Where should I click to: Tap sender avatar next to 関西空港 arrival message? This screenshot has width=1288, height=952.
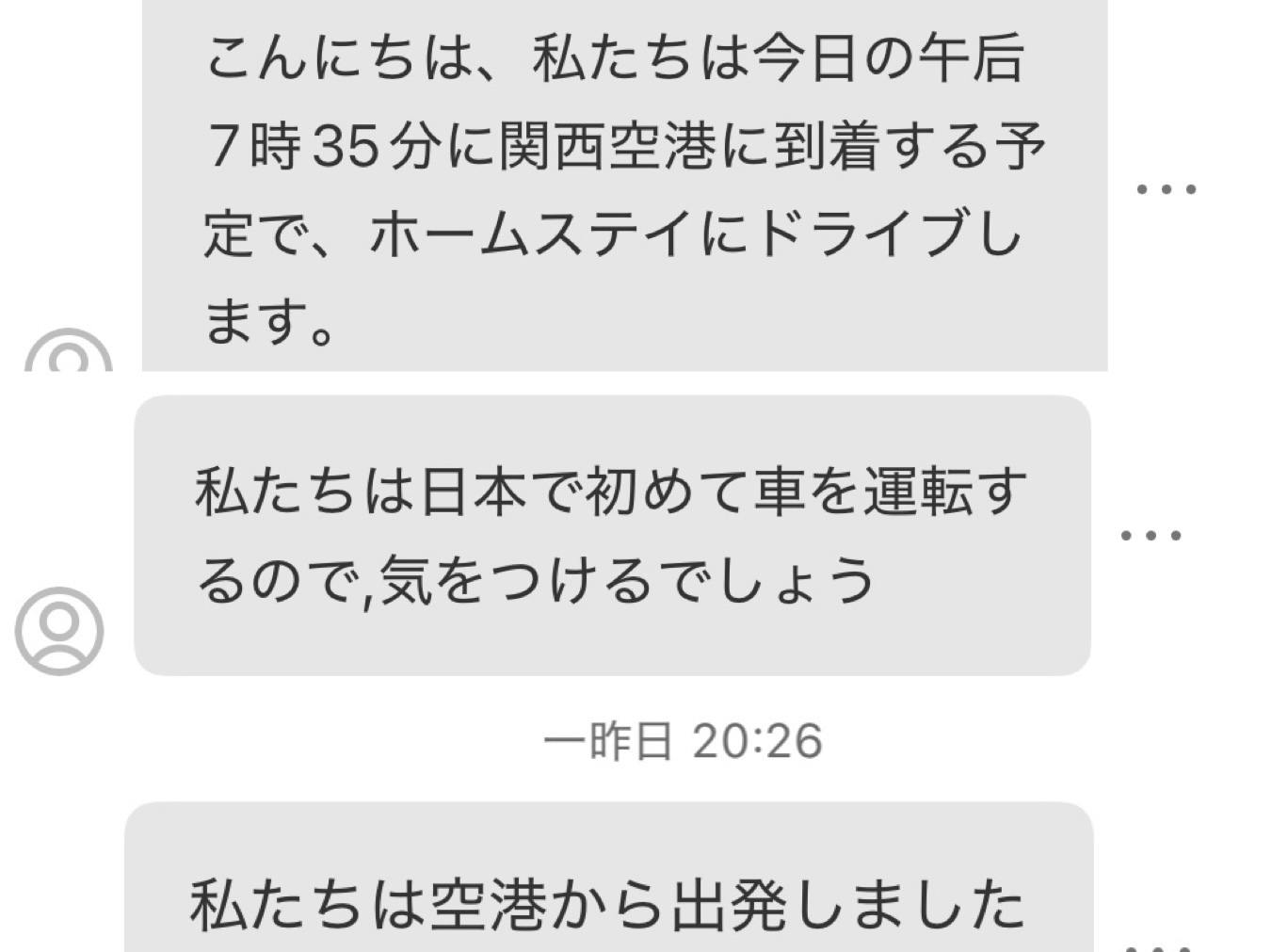pyautogui.click(x=68, y=352)
